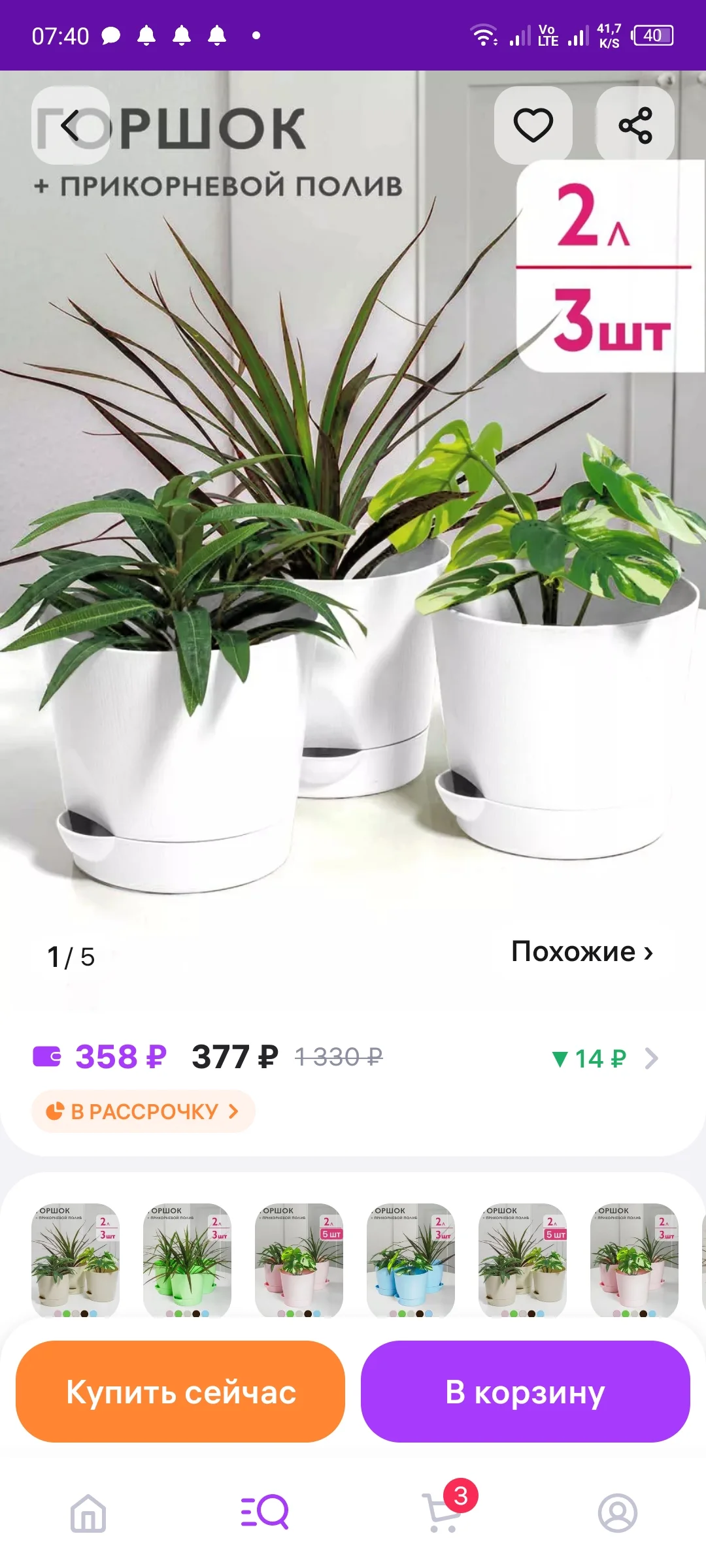The width and height of the screenshot is (706, 1568).
Task: Open the share options icon
Action: coord(636,126)
